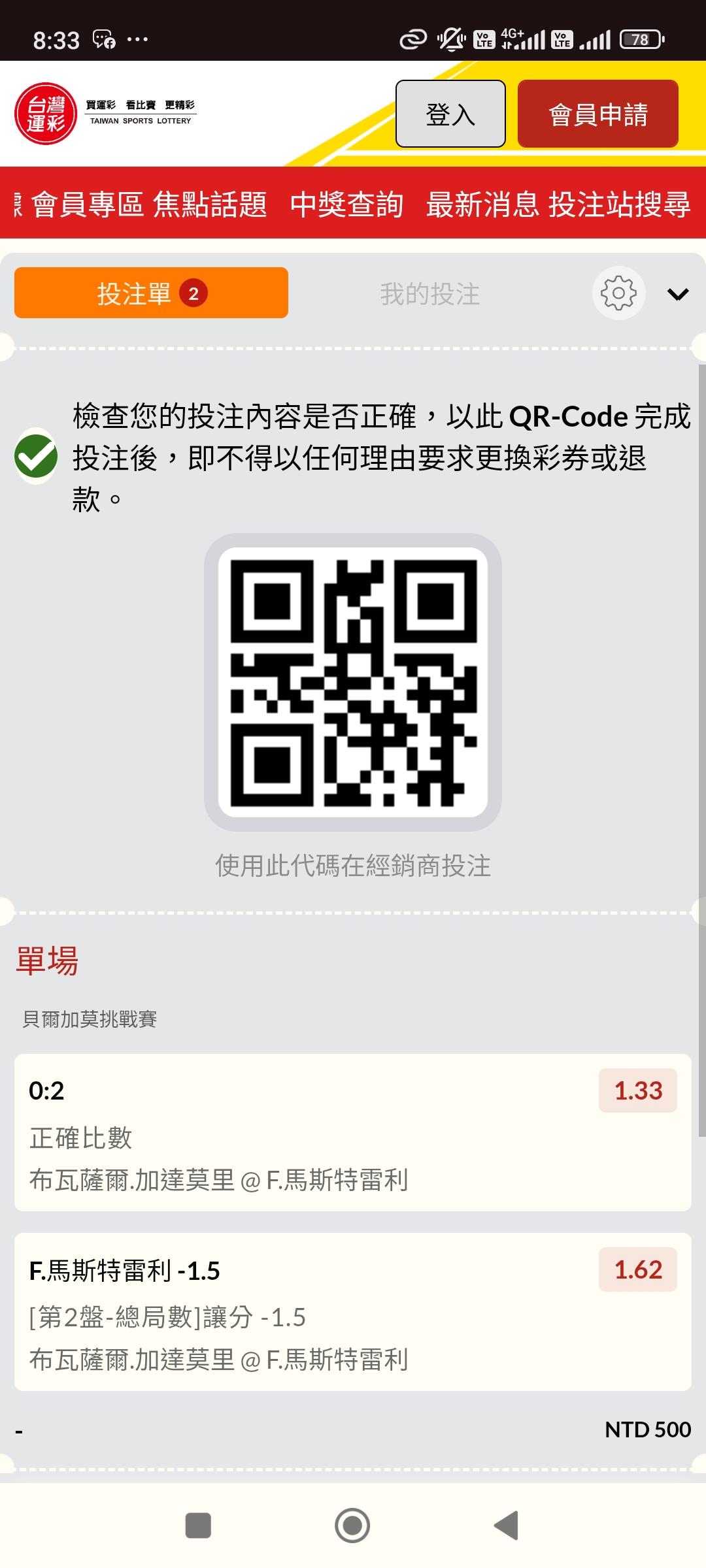The width and height of the screenshot is (706, 1568).
Task: Go to 焦點話題 section
Action: pos(210,204)
